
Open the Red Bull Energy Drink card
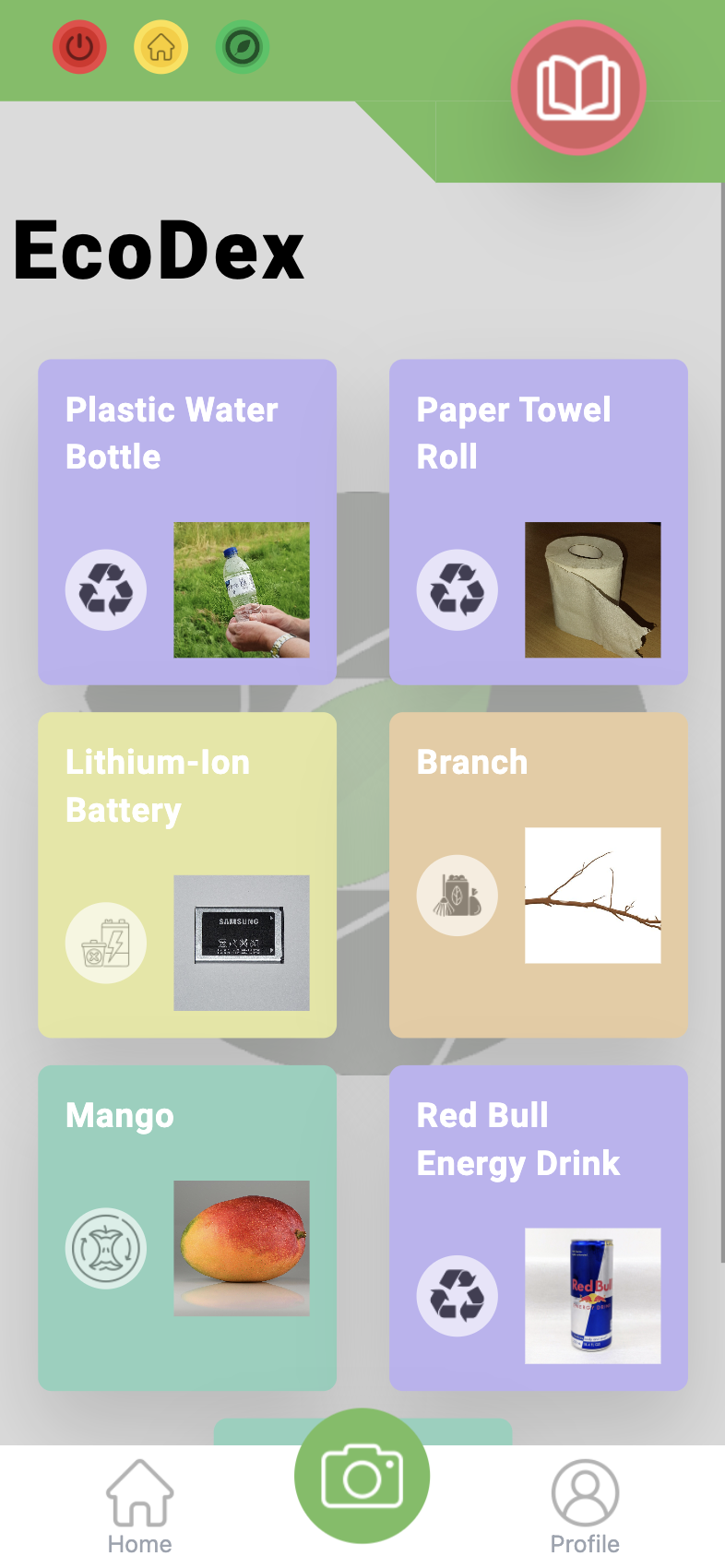coord(539,1228)
